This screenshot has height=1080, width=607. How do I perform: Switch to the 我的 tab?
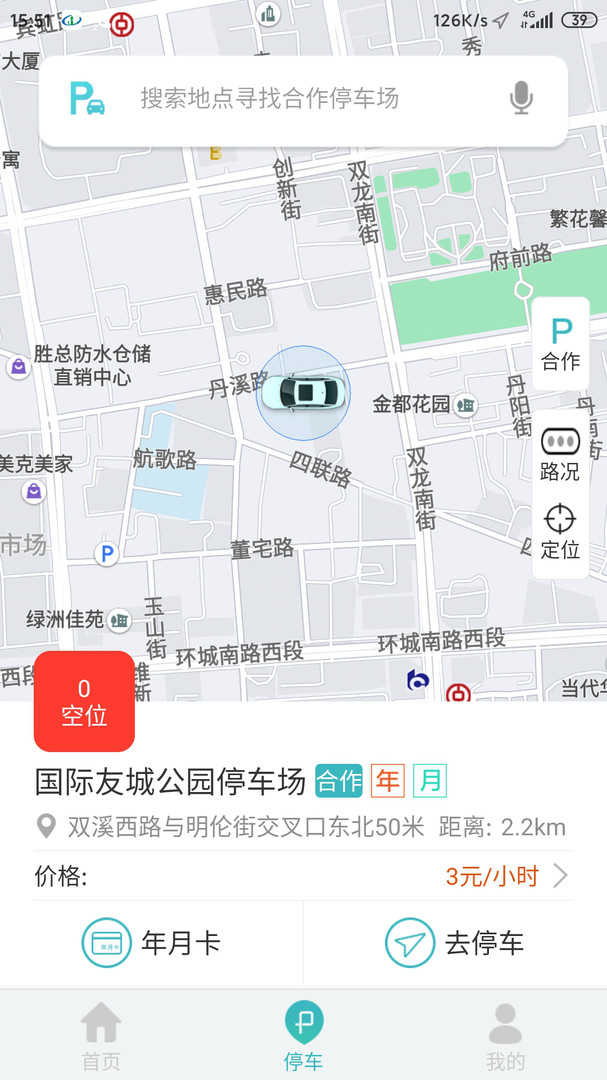[505, 1037]
